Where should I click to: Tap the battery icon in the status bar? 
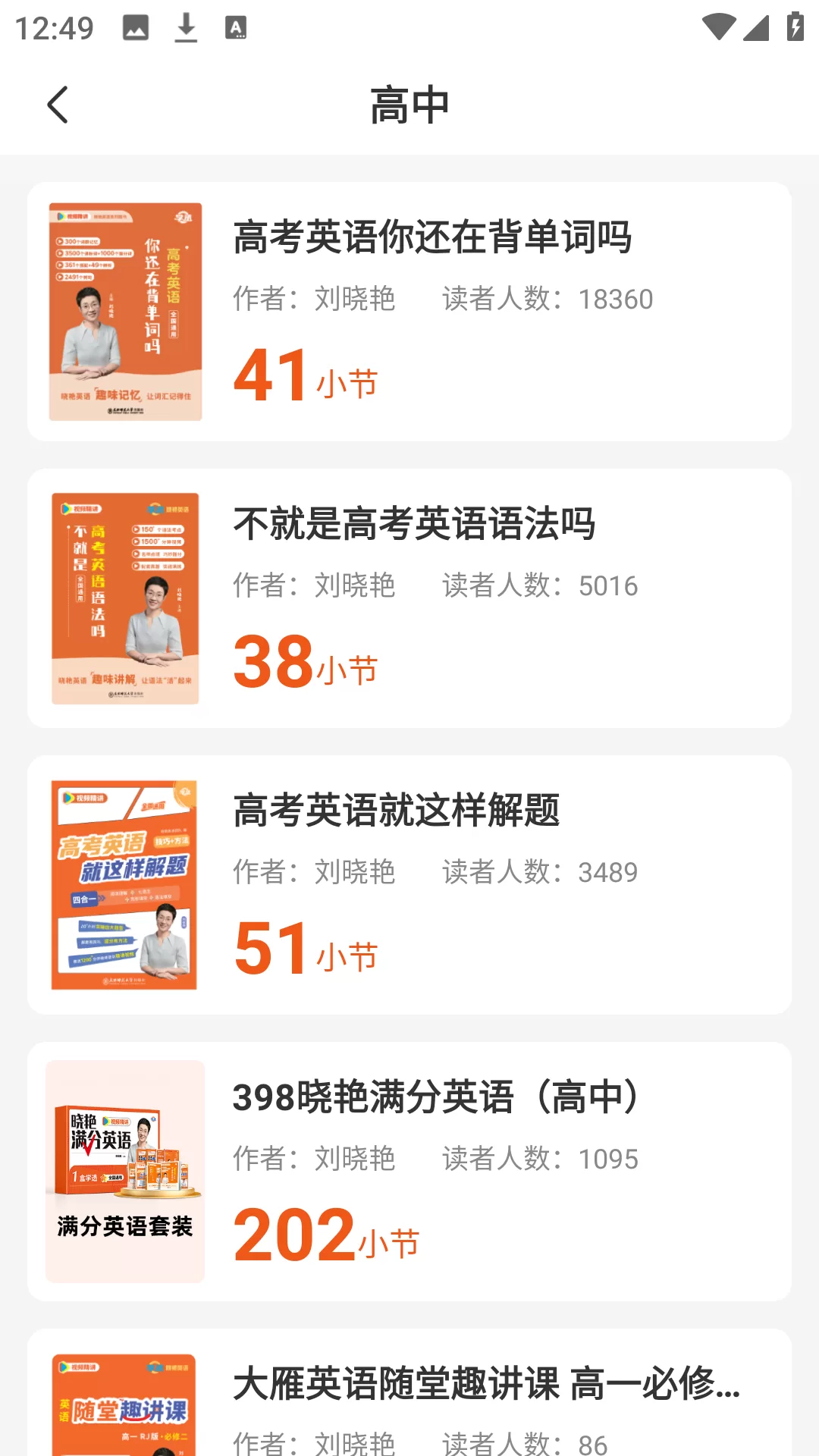[x=795, y=27]
